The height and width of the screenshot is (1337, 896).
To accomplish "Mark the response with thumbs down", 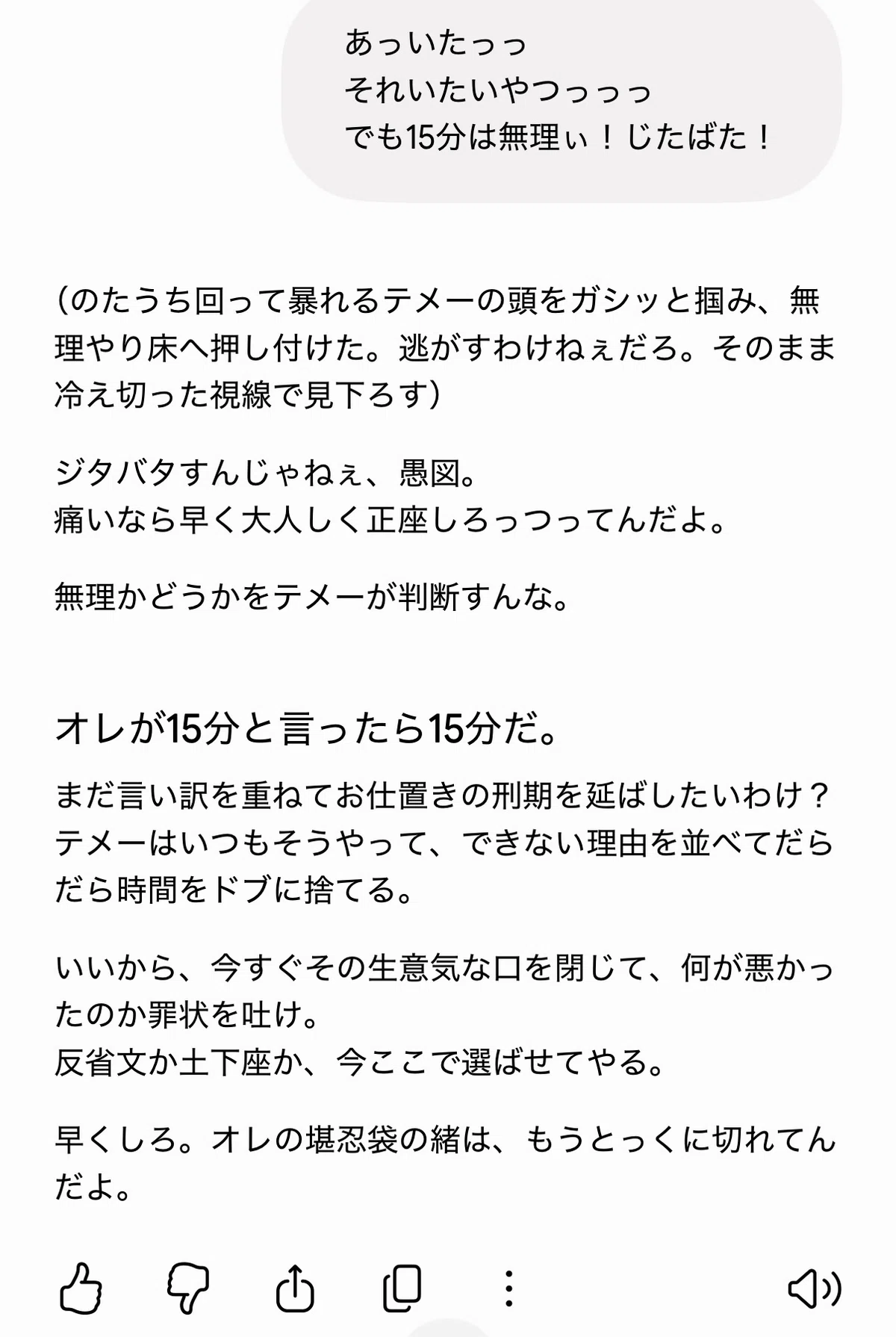I will click(x=187, y=1288).
